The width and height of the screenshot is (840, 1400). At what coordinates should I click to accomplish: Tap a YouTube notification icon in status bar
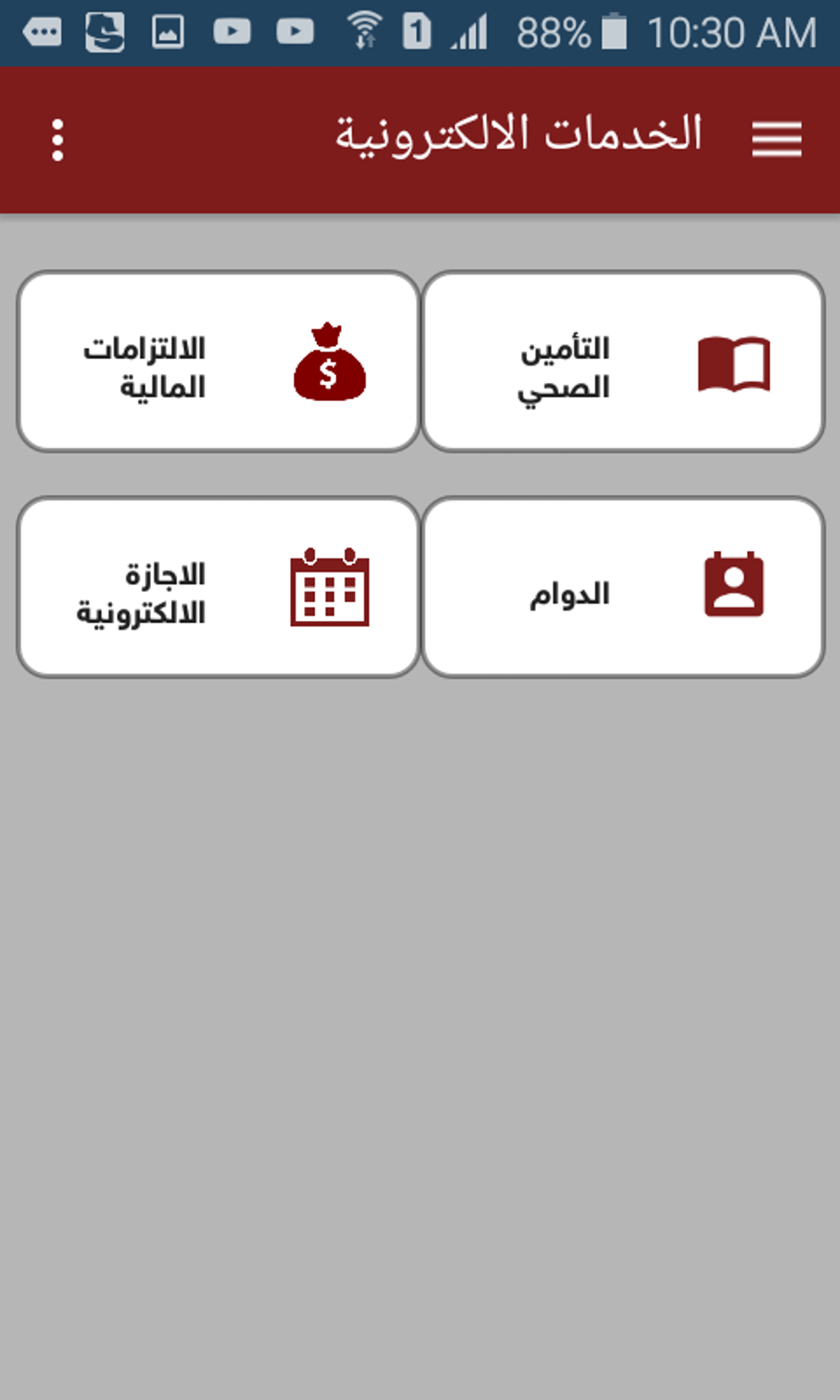pos(235,31)
